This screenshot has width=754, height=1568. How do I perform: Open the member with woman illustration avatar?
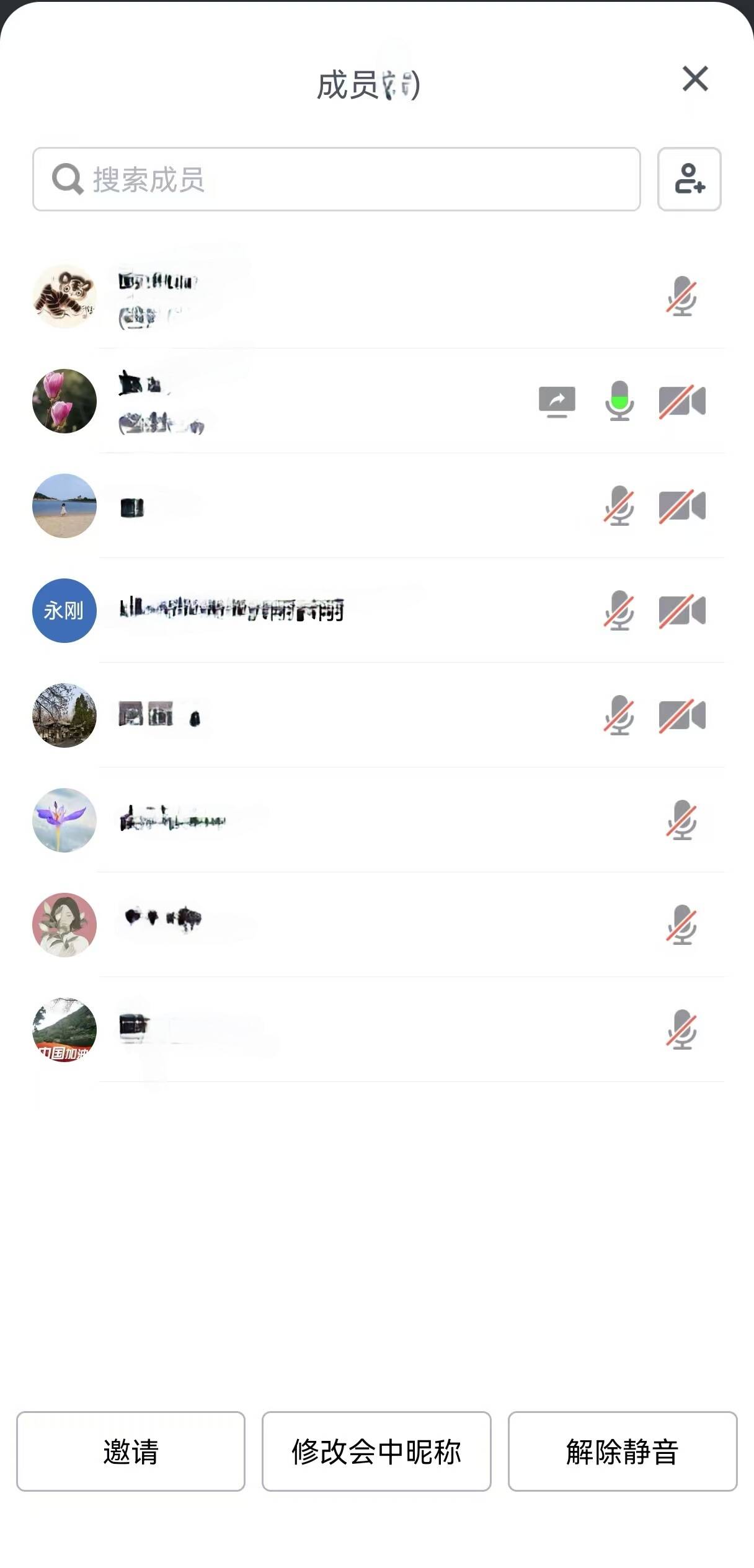(64, 925)
